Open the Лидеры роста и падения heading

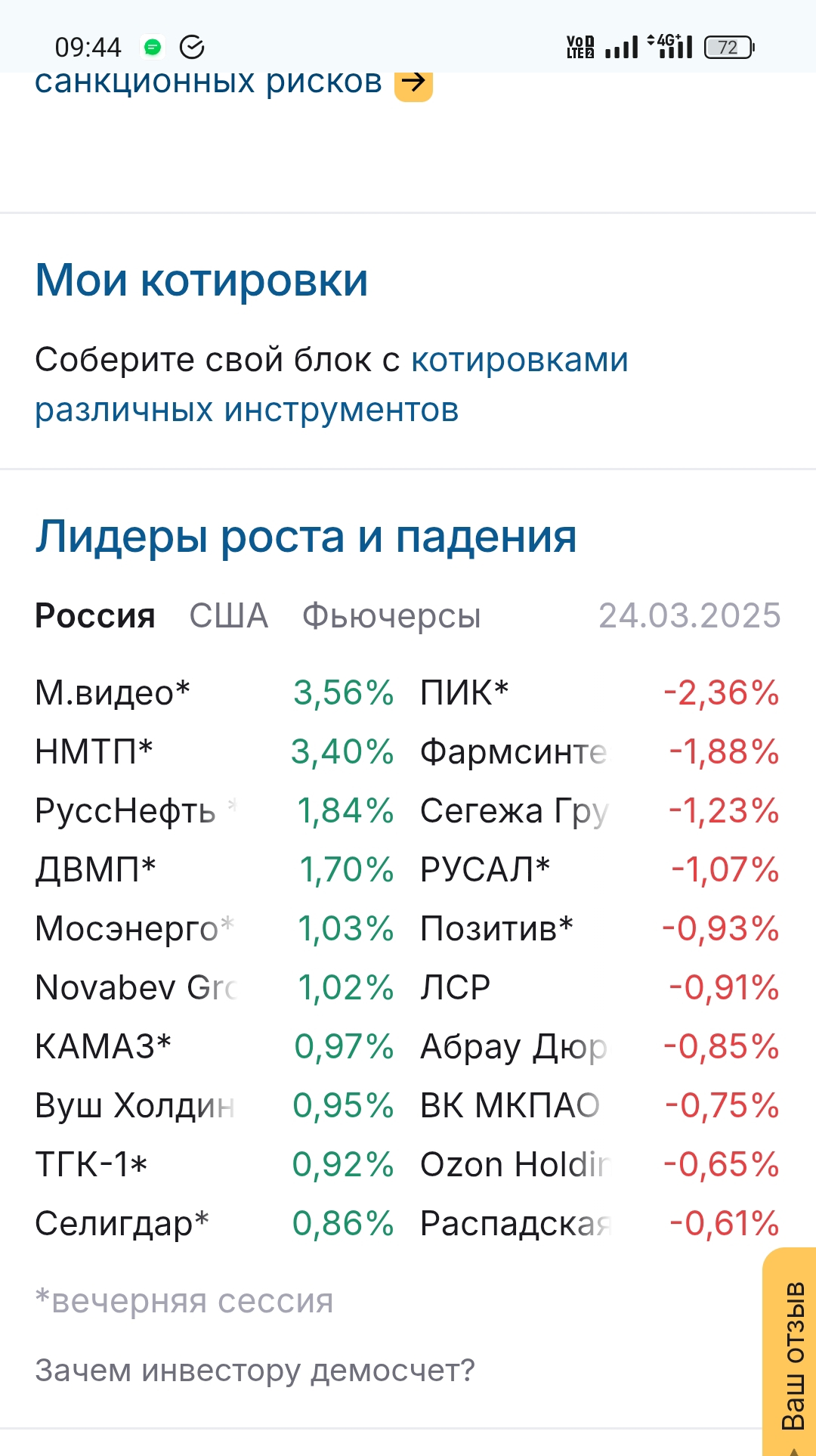[x=305, y=537]
